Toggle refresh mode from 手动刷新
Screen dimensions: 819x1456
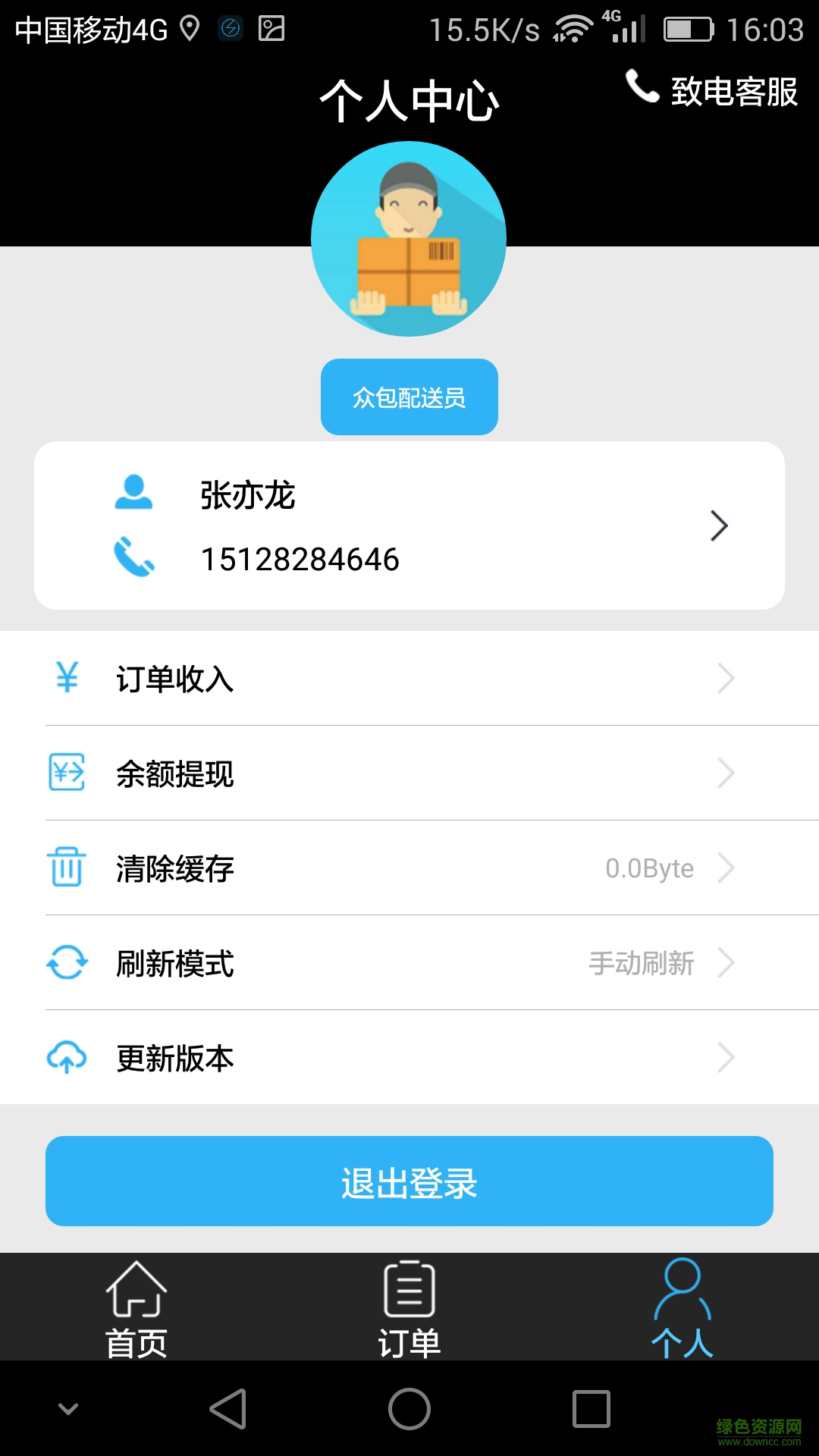(642, 962)
